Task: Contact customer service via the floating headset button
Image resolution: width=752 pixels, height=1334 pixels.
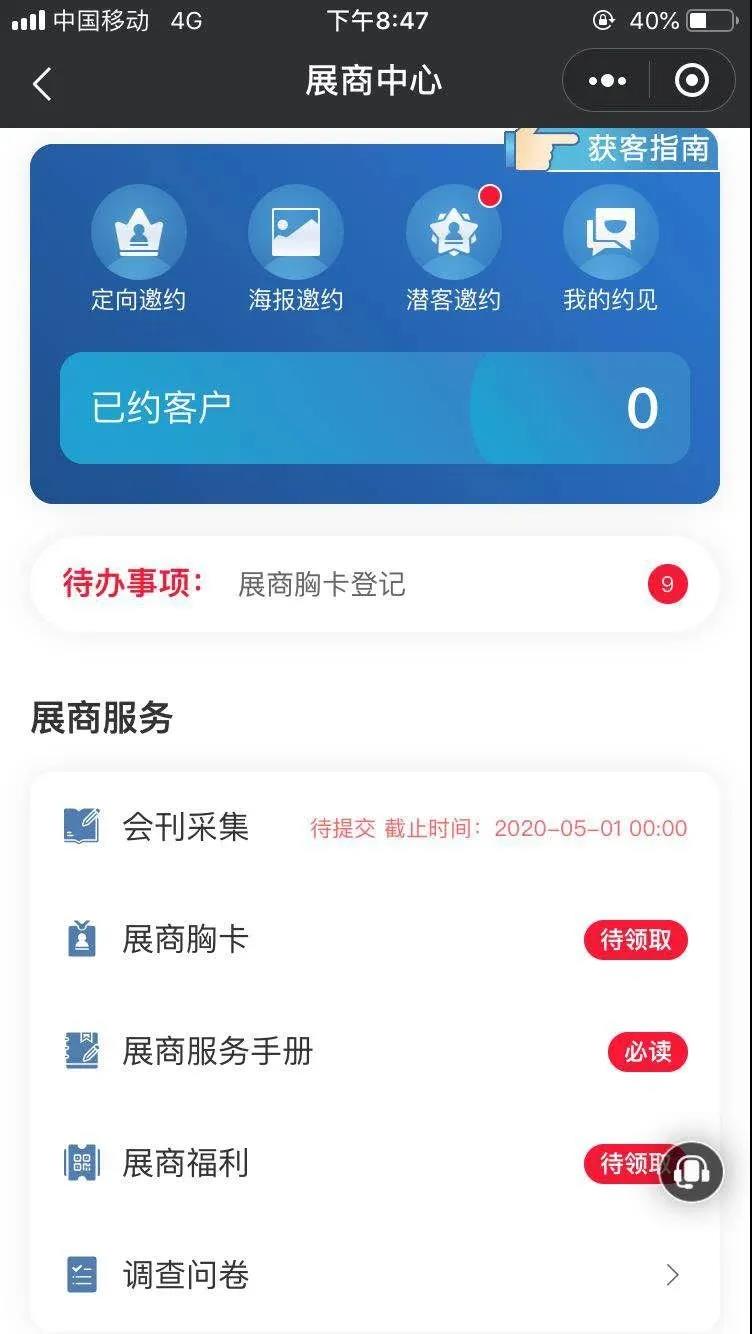Action: coord(692,1171)
